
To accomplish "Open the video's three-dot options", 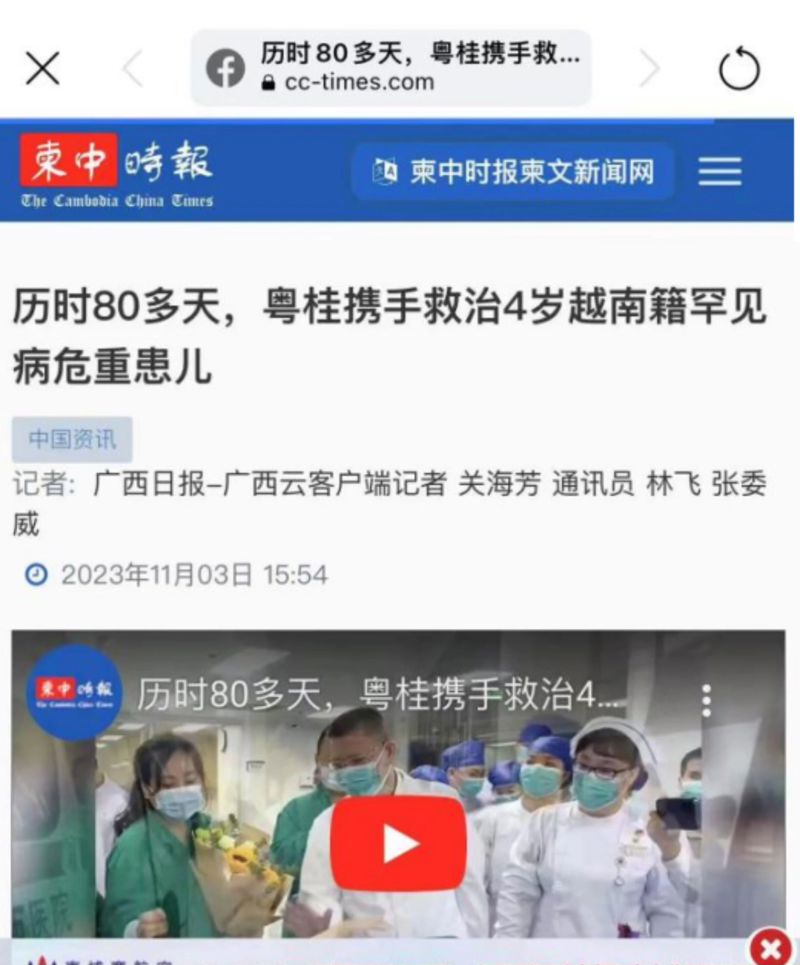I will point(706,700).
